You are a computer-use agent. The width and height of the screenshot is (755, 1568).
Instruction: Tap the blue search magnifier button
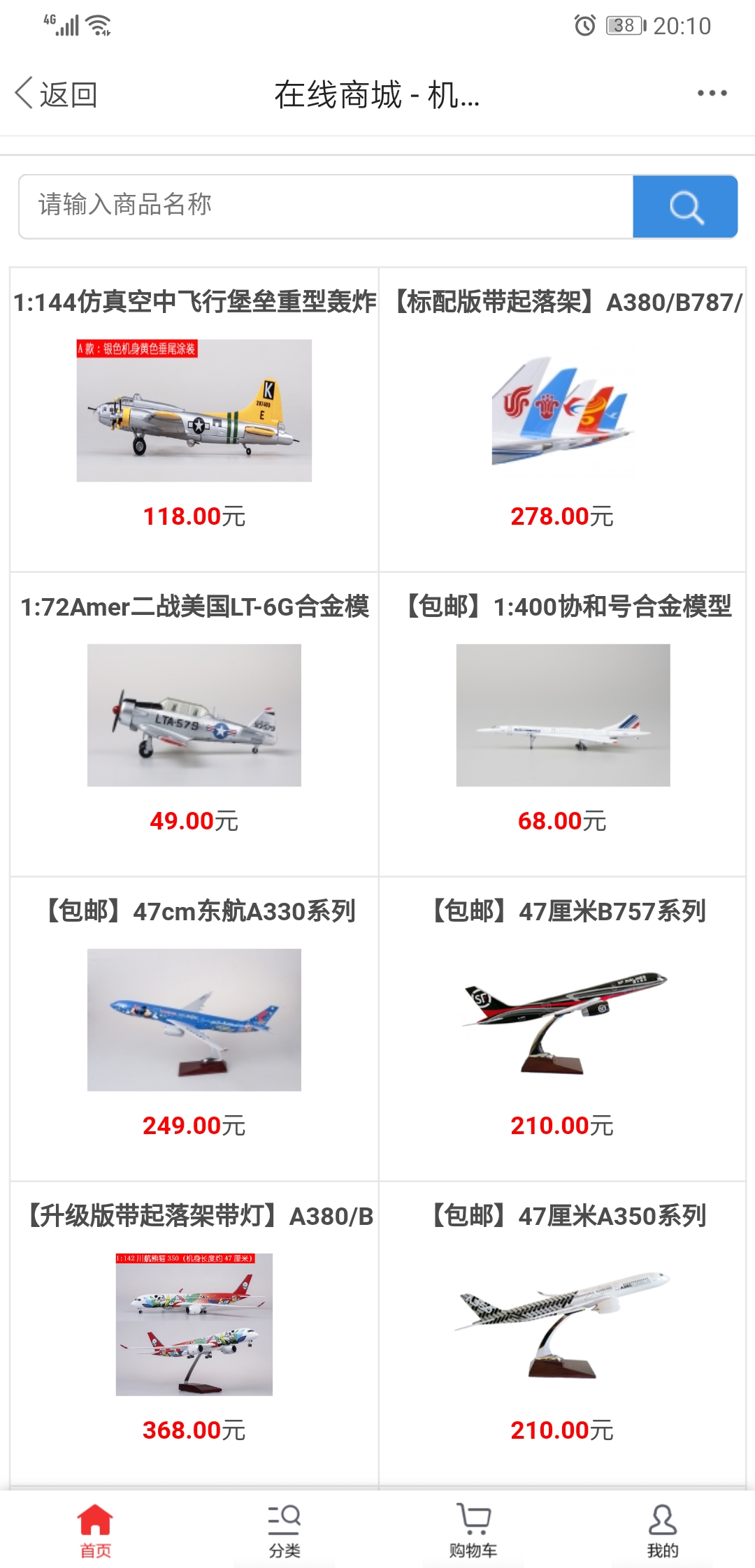click(685, 207)
